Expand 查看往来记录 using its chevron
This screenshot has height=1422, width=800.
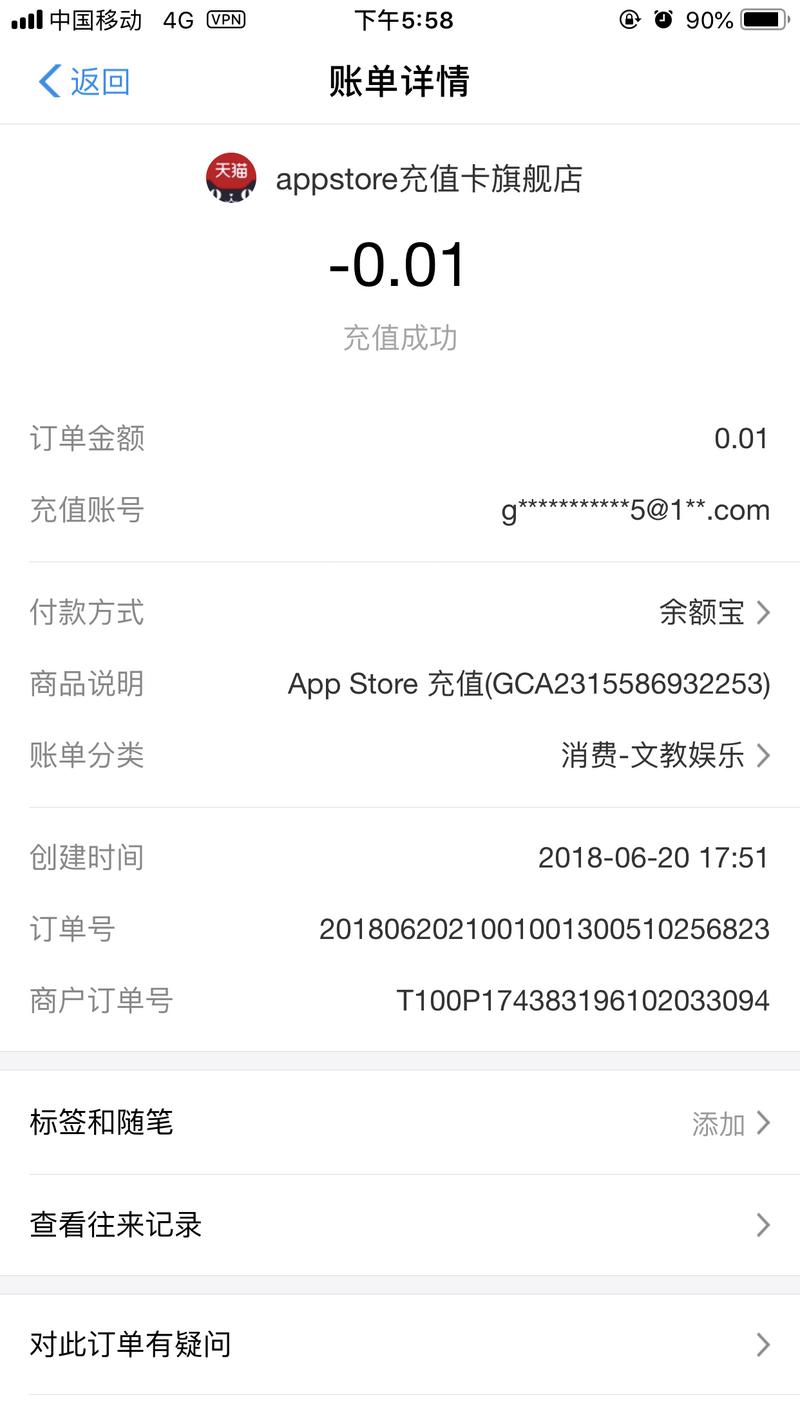point(765,1223)
